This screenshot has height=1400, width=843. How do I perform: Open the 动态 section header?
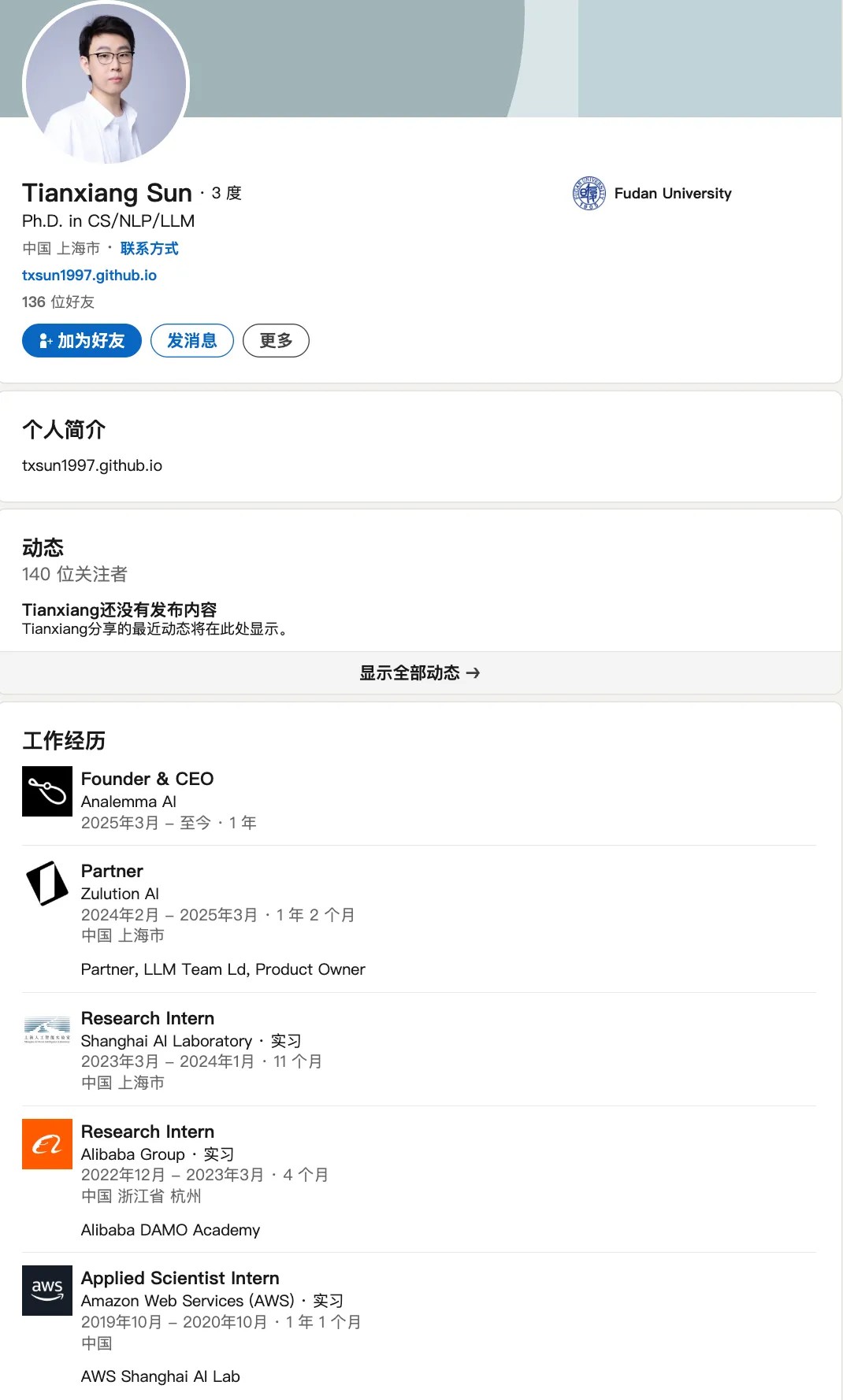click(44, 547)
